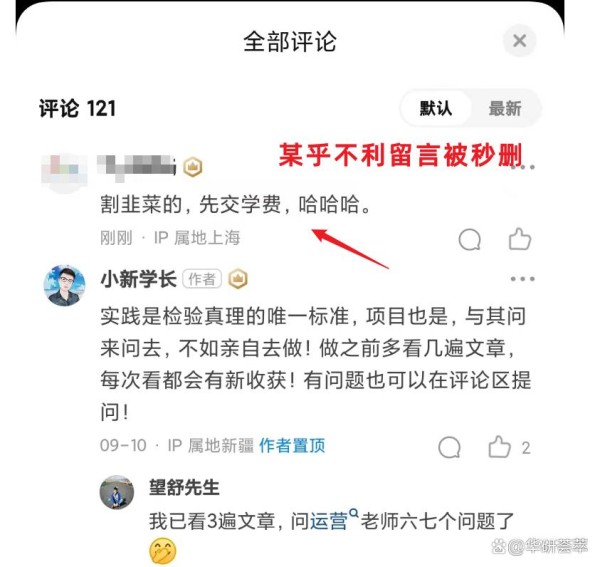Reply to 小新学长's pinned comment
The image size is (600, 567).
[x=451, y=446]
